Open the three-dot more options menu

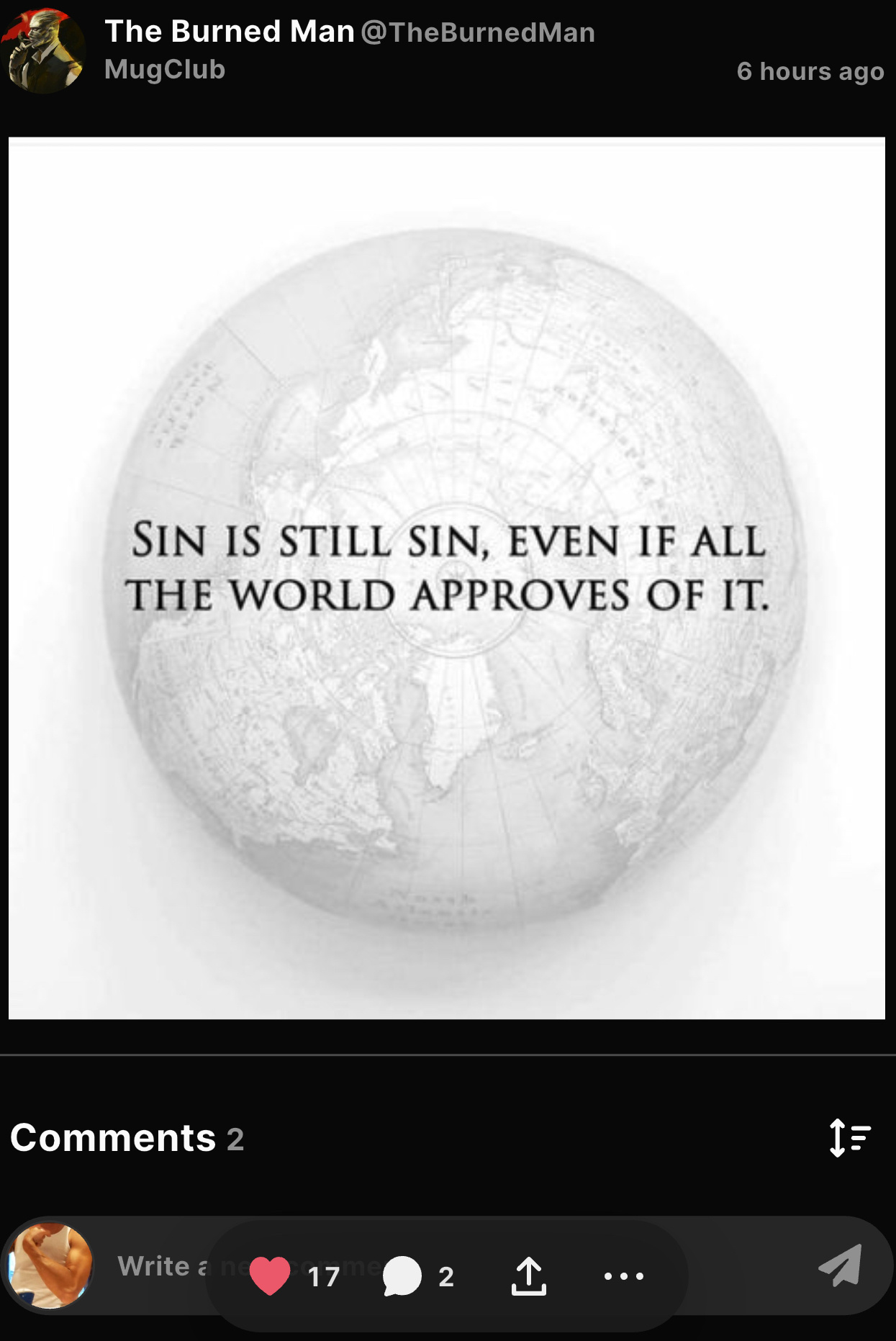pos(624,1276)
